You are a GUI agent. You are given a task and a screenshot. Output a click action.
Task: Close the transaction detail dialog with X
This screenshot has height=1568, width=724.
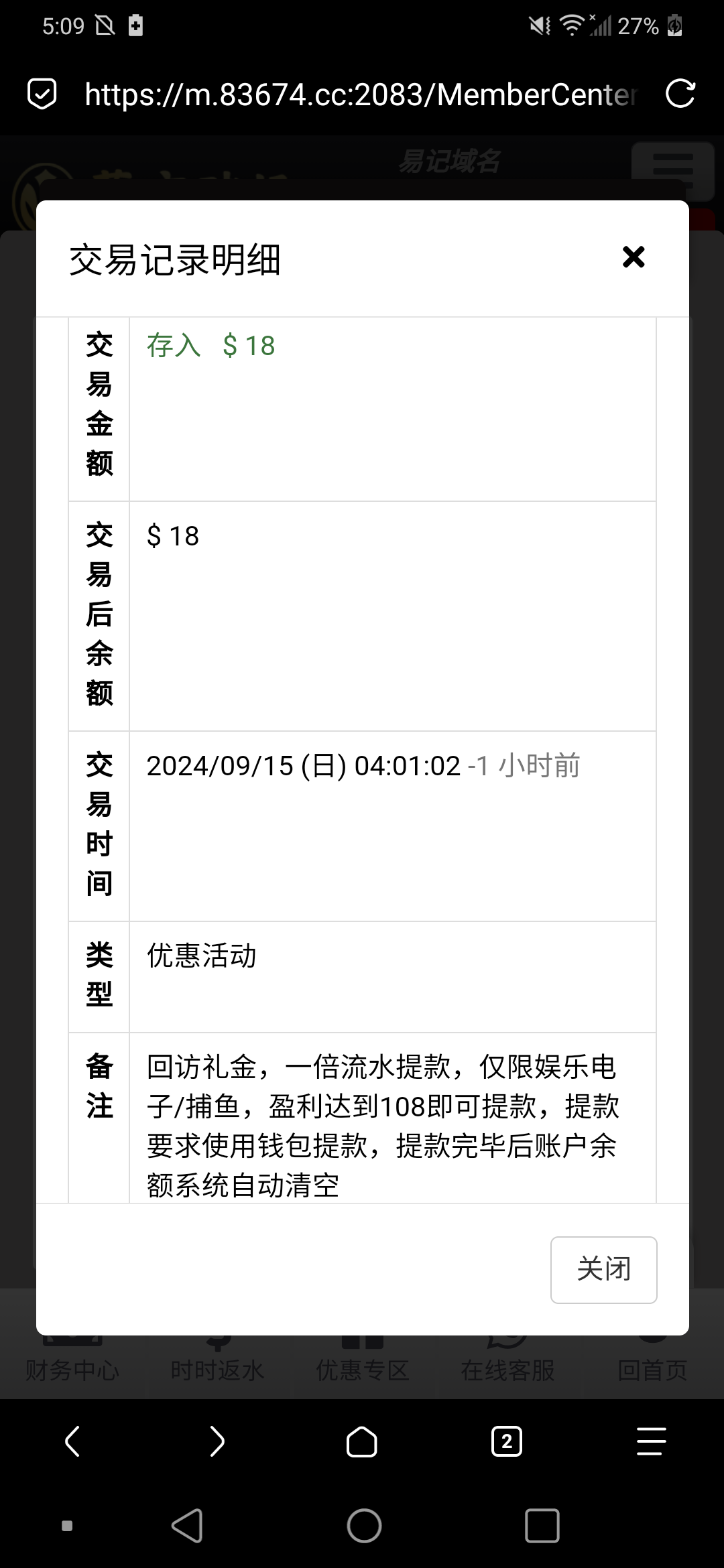[633, 257]
